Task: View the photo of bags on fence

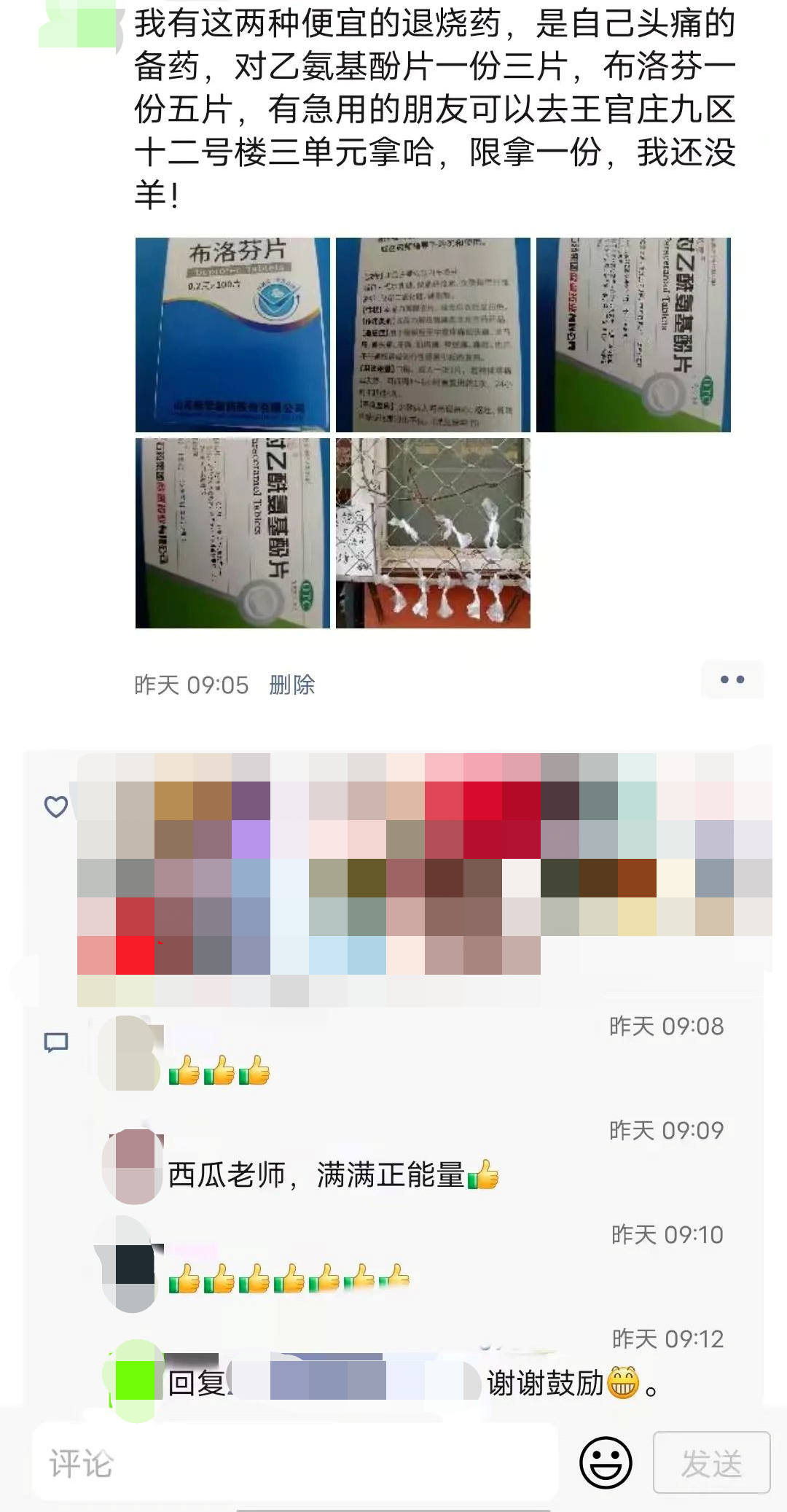Action: point(433,533)
